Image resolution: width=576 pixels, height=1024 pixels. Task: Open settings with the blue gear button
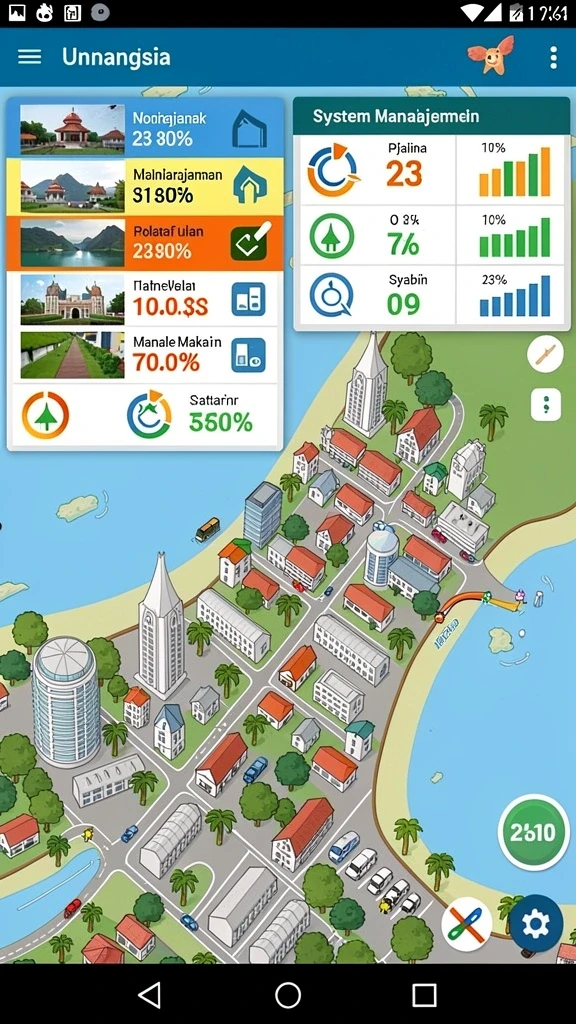pos(536,923)
